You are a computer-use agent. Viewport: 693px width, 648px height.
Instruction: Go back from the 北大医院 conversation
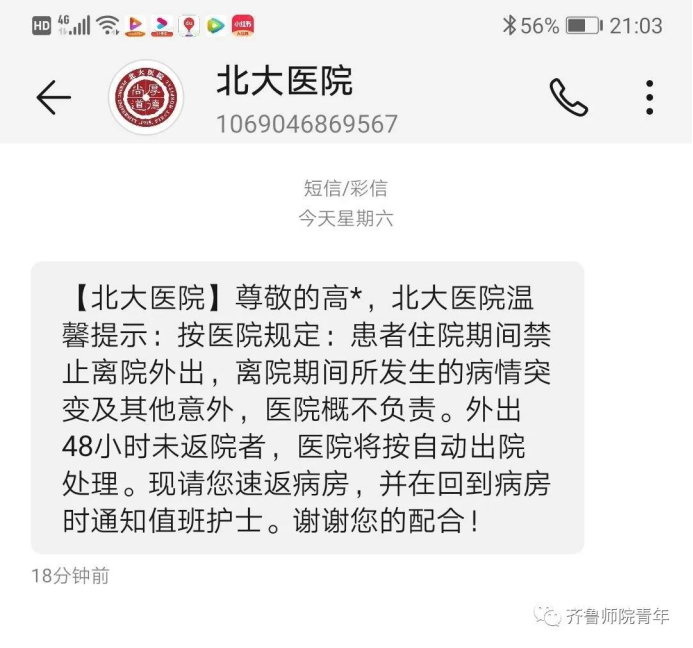[x=53, y=97]
